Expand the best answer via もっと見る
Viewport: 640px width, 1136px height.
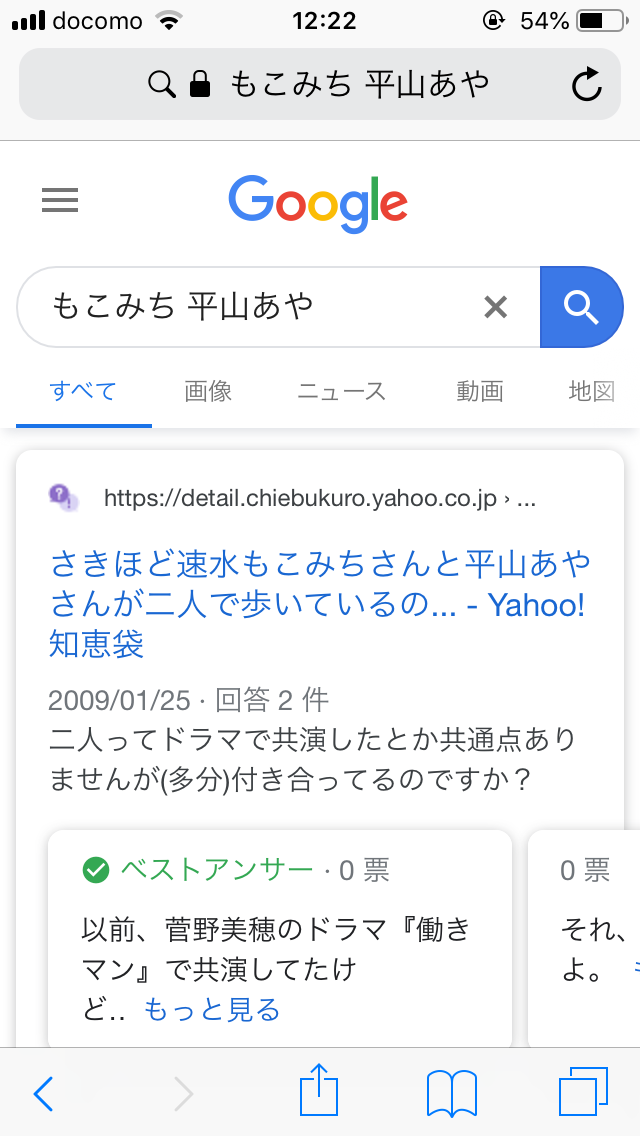[212, 1008]
